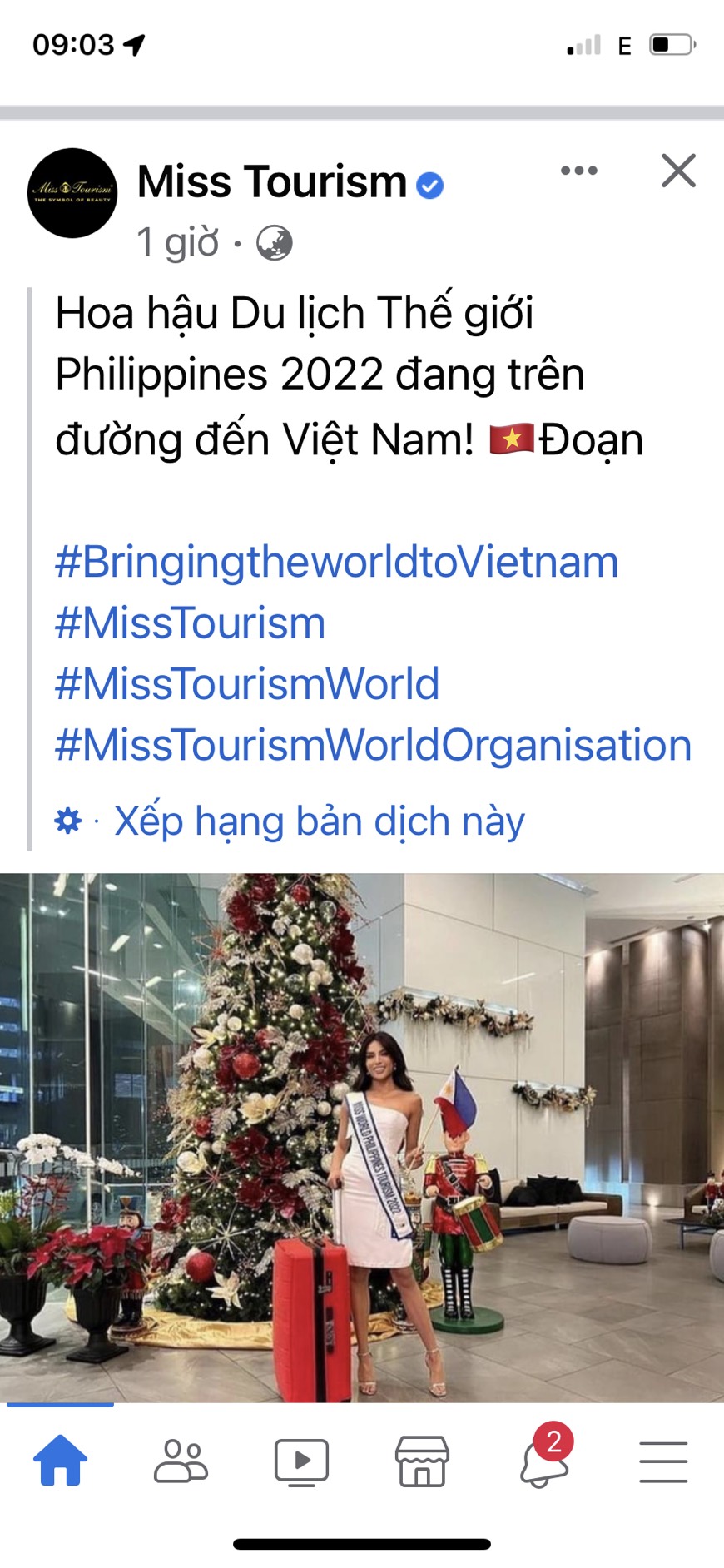Open hashtag #MissTourism
This screenshot has width=724, height=1568.
[190, 623]
